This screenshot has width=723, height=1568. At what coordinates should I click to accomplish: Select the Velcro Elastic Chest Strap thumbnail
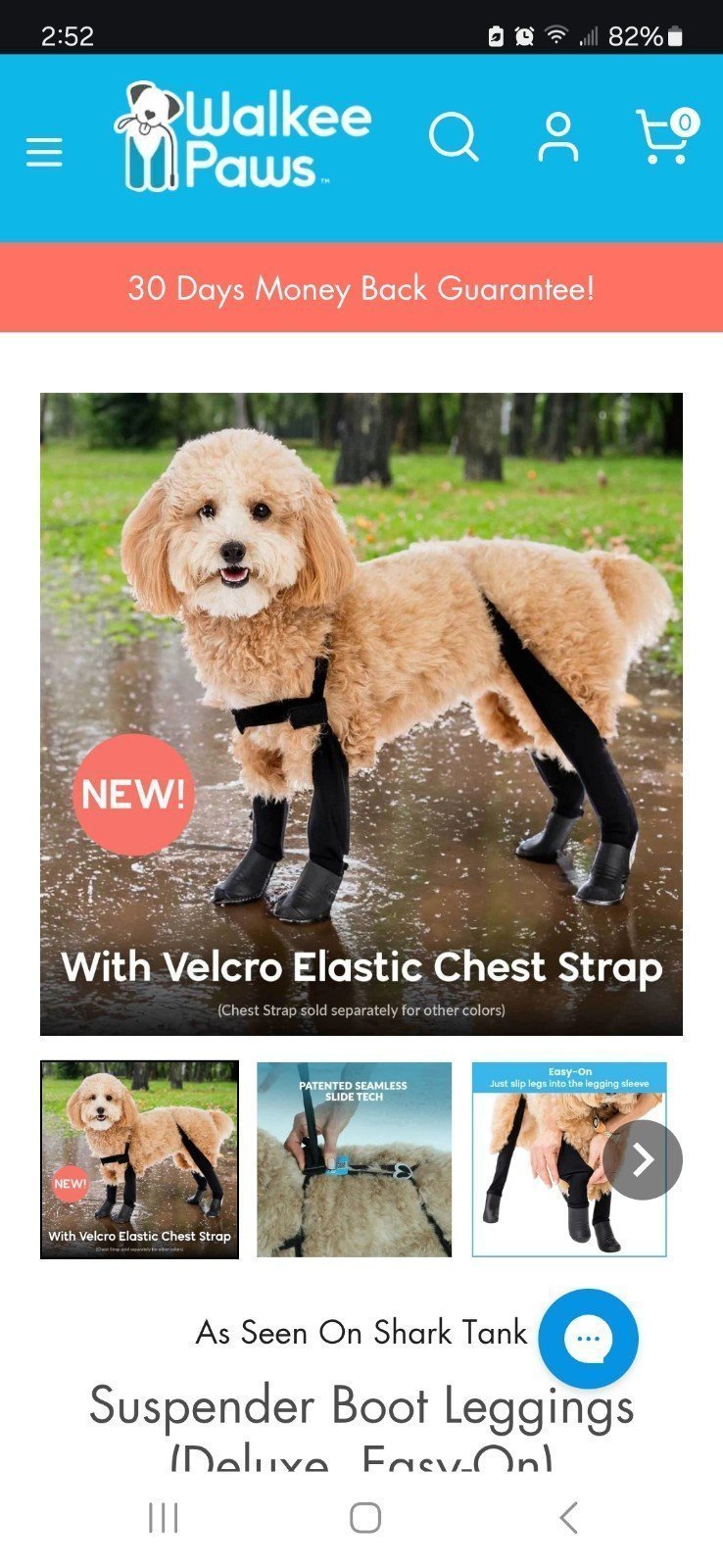click(139, 1159)
